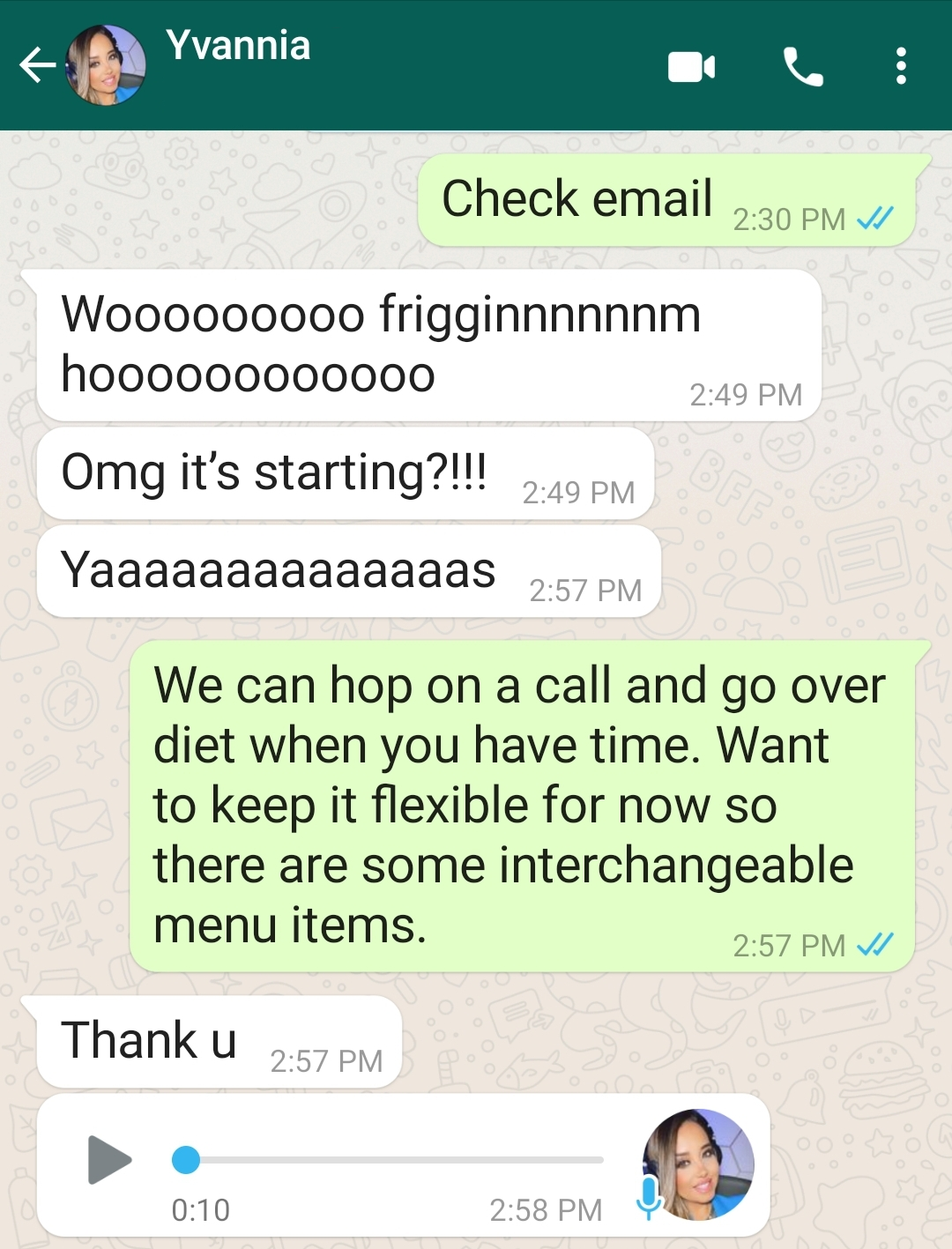Play the 0:10 voice message
This screenshot has width=952, height=1249.
click(x=109, y=1160)
